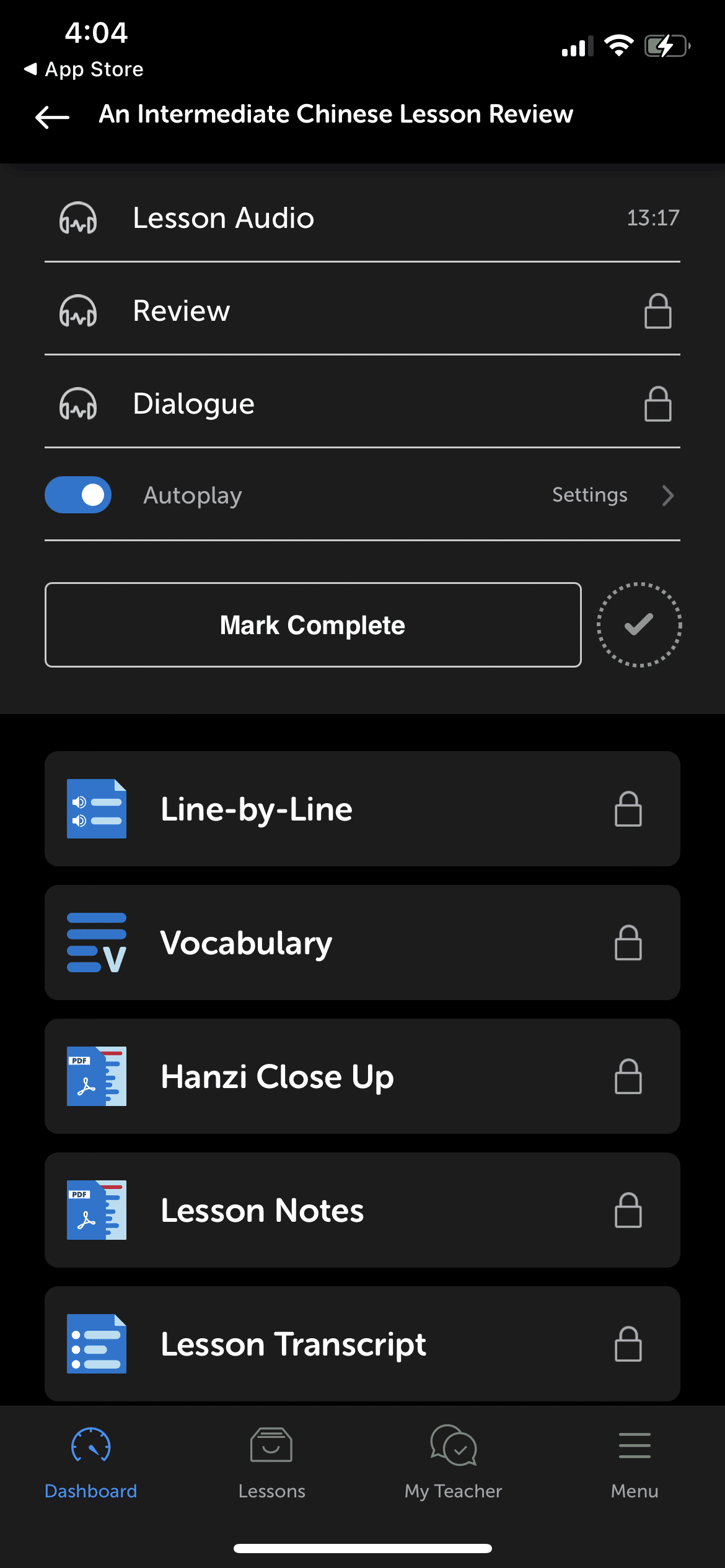Open the Vocabulary card

point(362,943)
